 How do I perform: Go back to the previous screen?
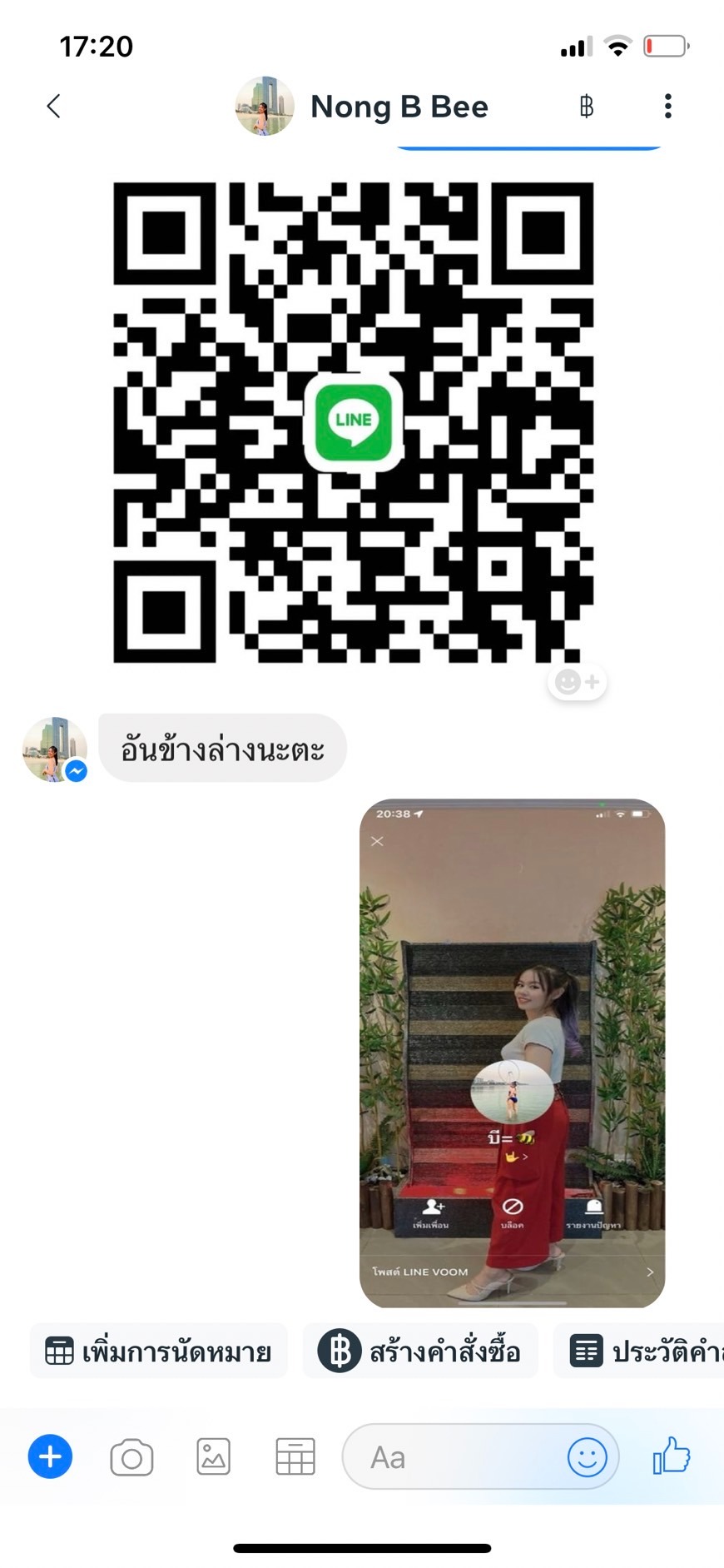[54, 107]
